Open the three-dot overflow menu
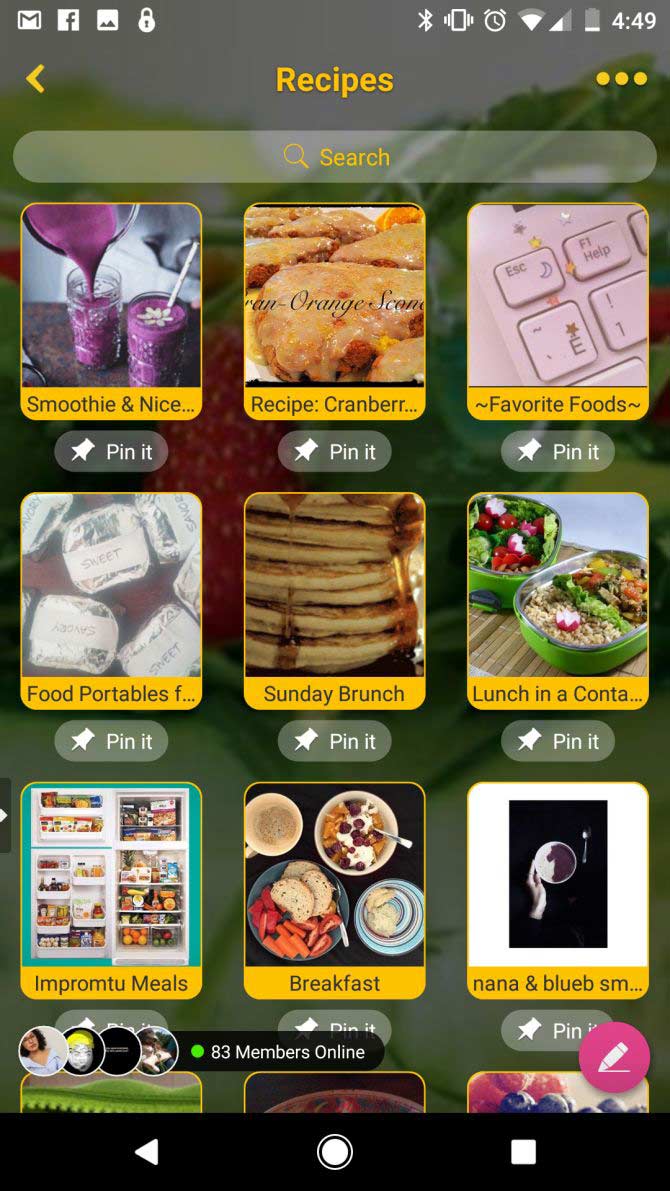The image size is (670, 1191). pos(621,79)
